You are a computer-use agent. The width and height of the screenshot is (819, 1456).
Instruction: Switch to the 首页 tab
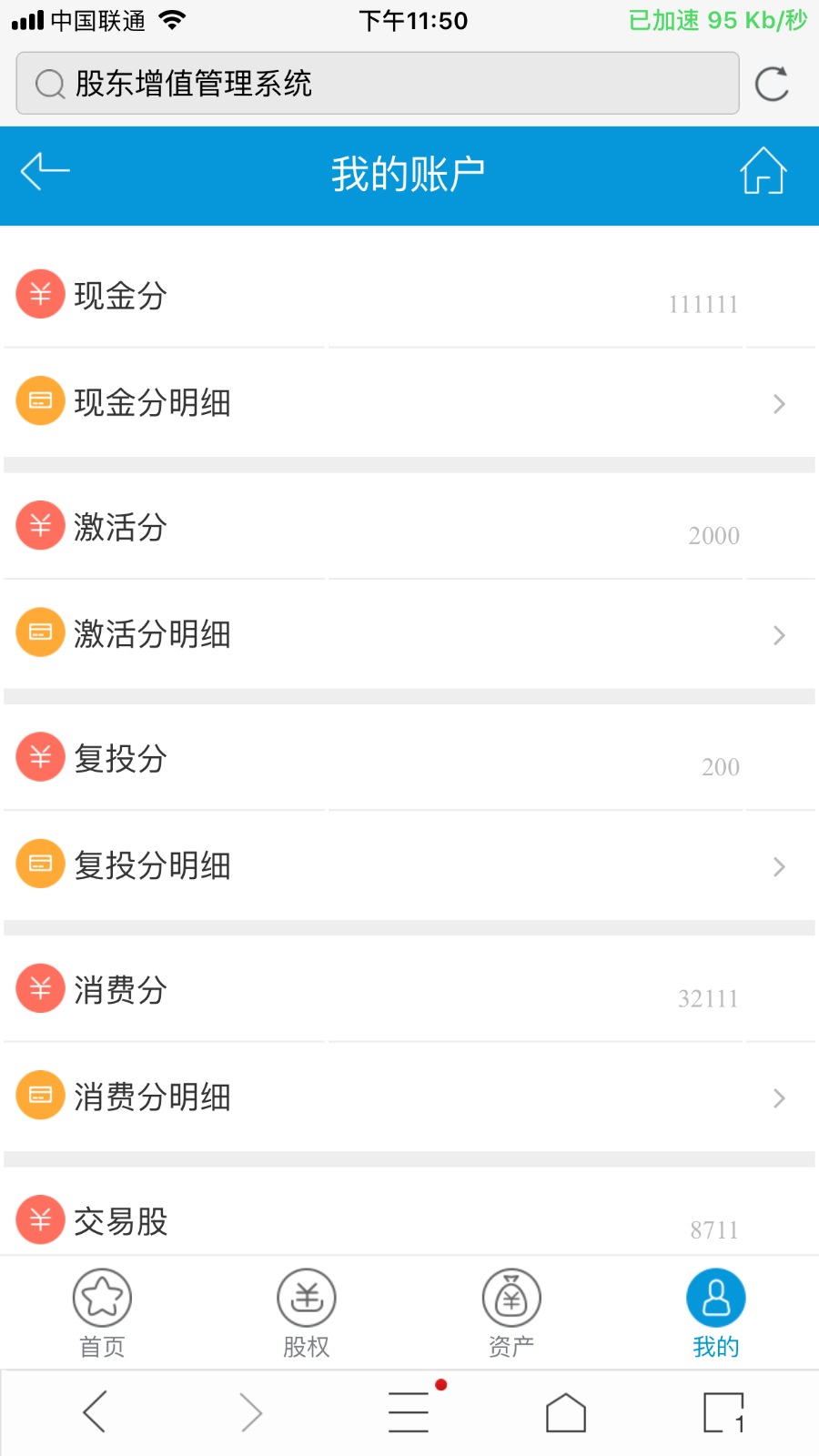[102, 1313]
